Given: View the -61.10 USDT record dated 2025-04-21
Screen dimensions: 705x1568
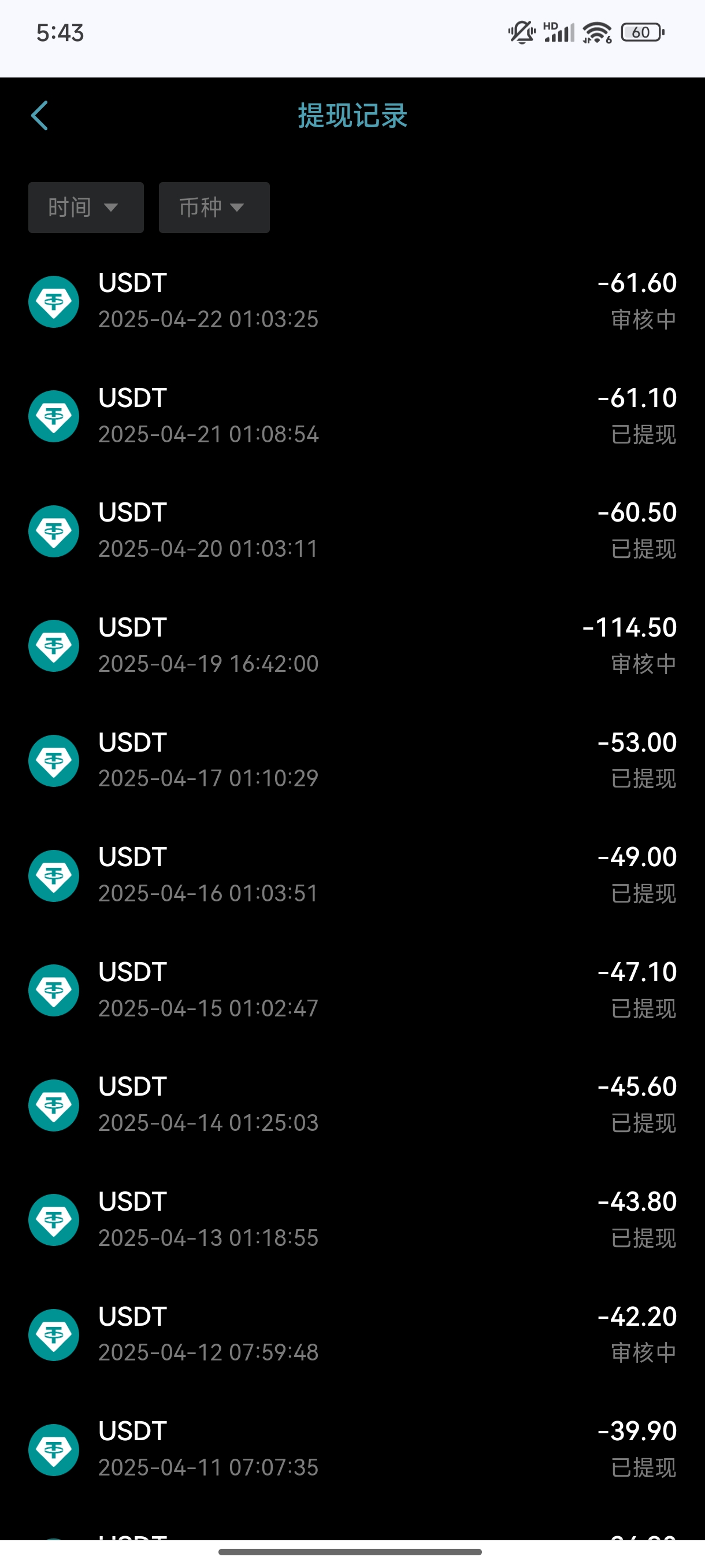Looking at the screenshot, I should (352, 416).
